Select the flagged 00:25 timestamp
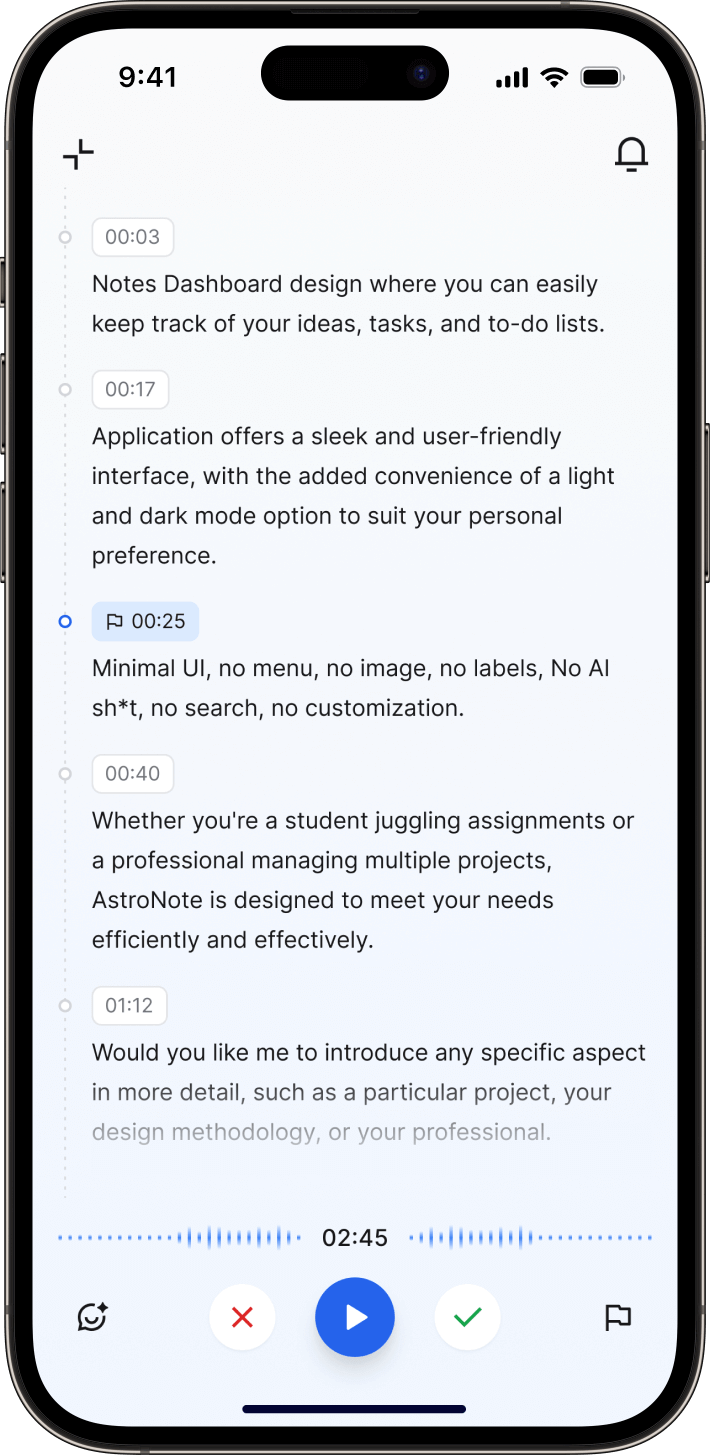Screen dimensions: 710x1455 [x=146, y=621]
